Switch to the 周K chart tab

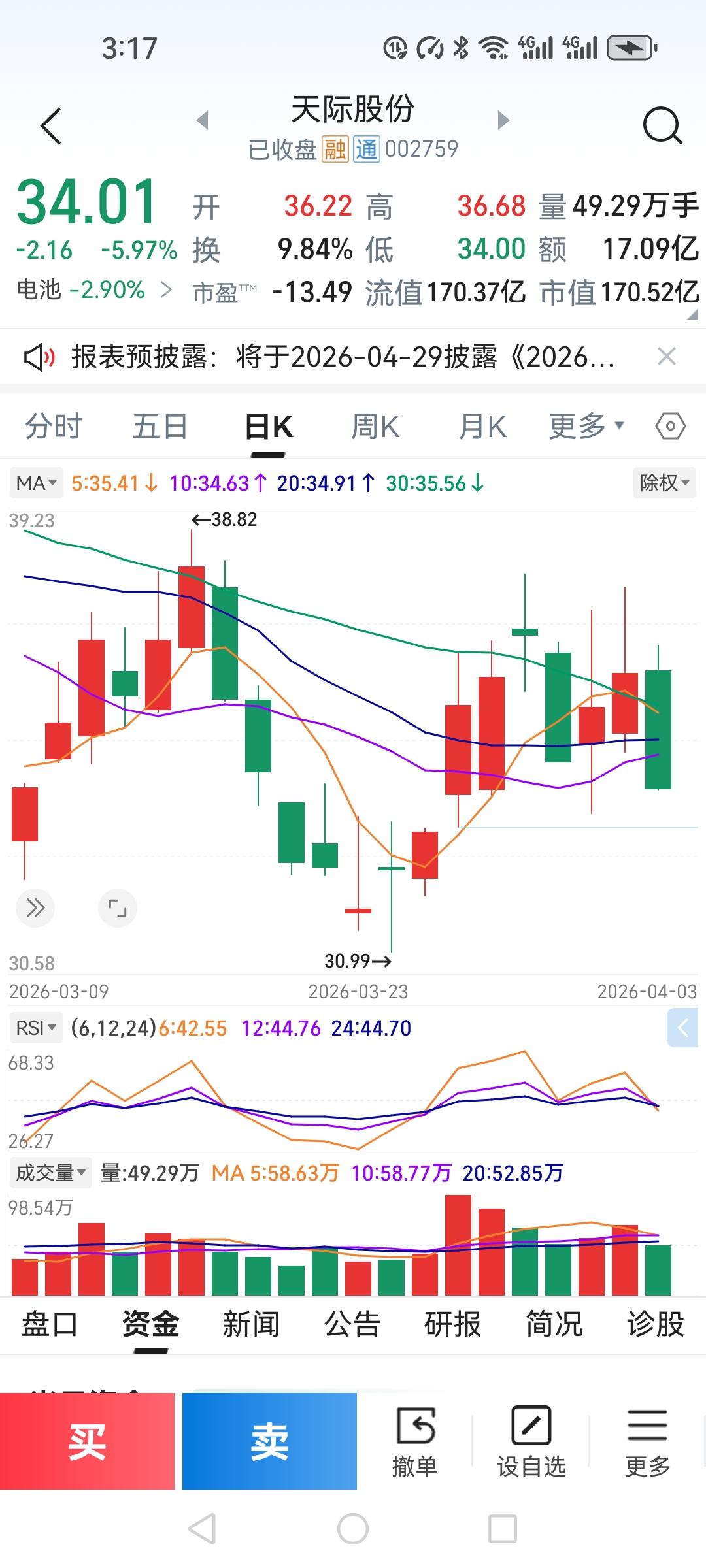[375, 427]
